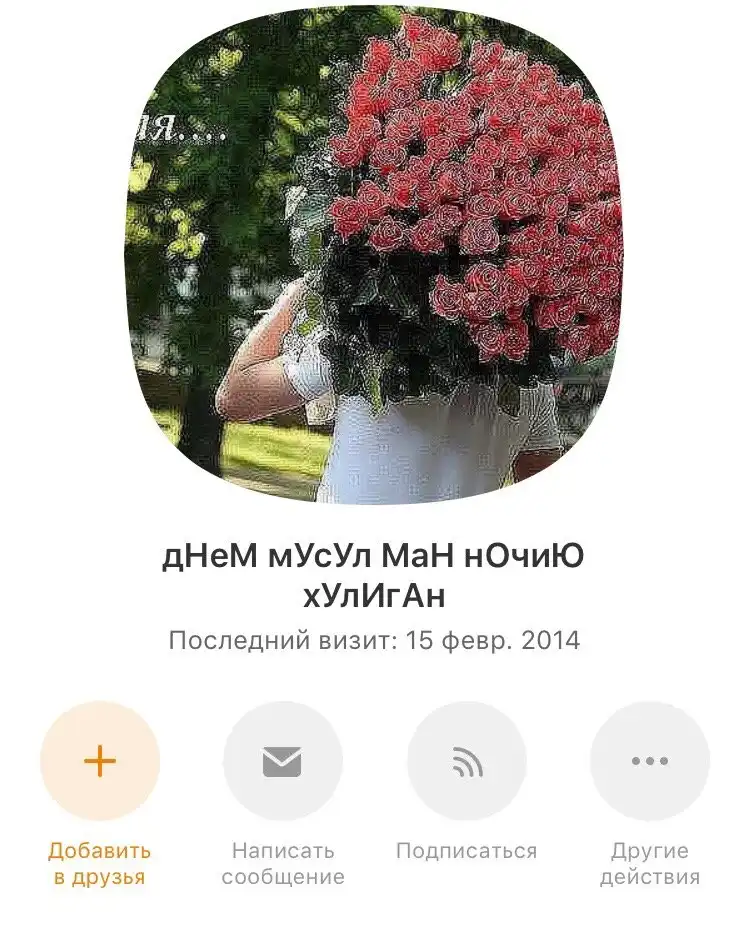Tap Добавить в друзья plus button
Screen dimensions: 750x931
[99, 762]
